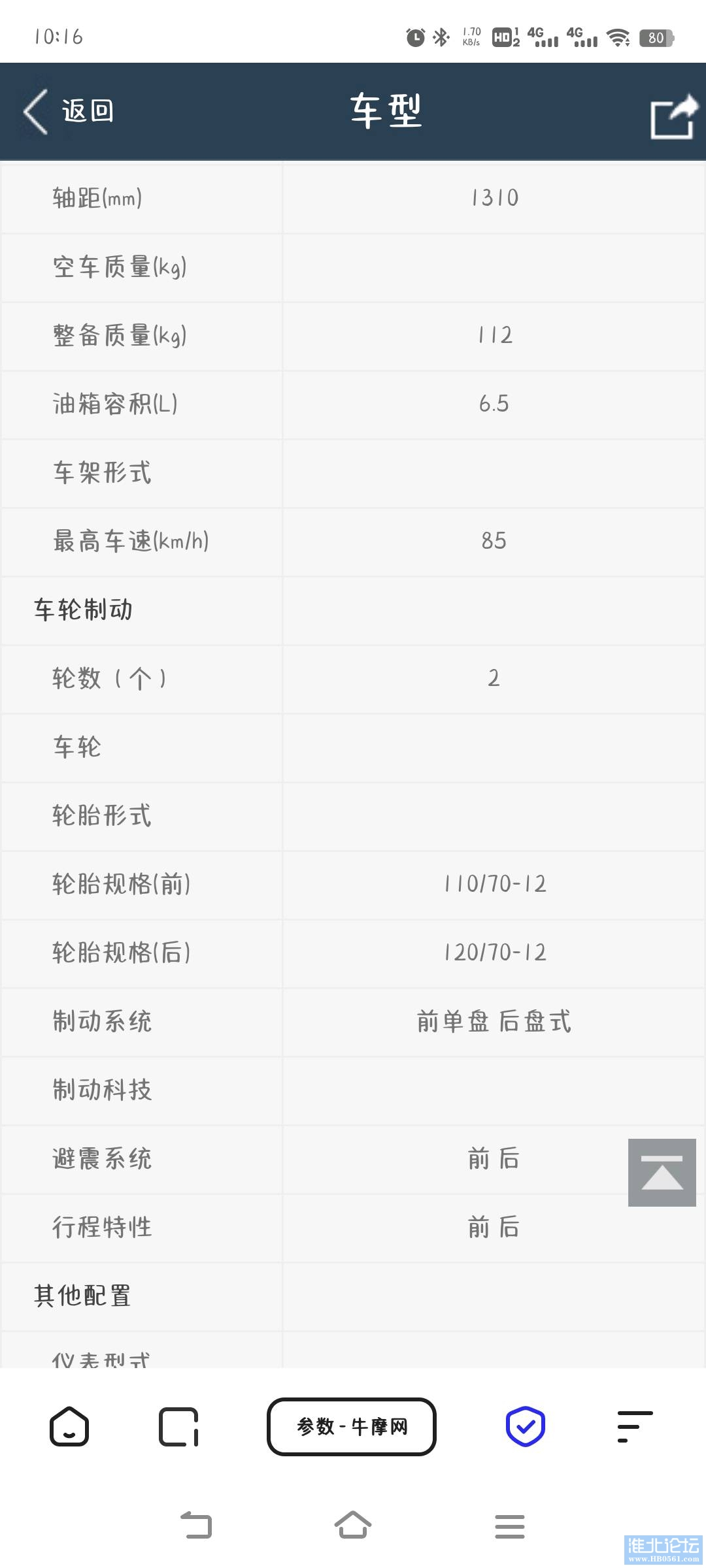Open the browser menu
Image resolution: width=706 pixels, height=1568 pixels.
[635, 1426]
